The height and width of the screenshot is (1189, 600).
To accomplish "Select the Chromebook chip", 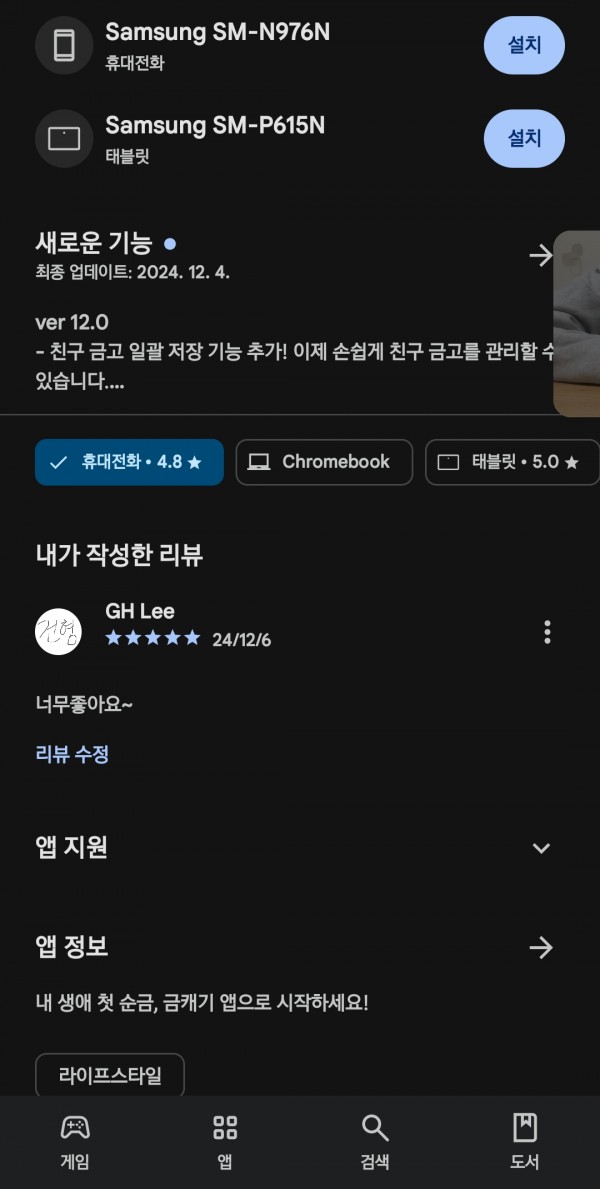I will tap(325, 462).
